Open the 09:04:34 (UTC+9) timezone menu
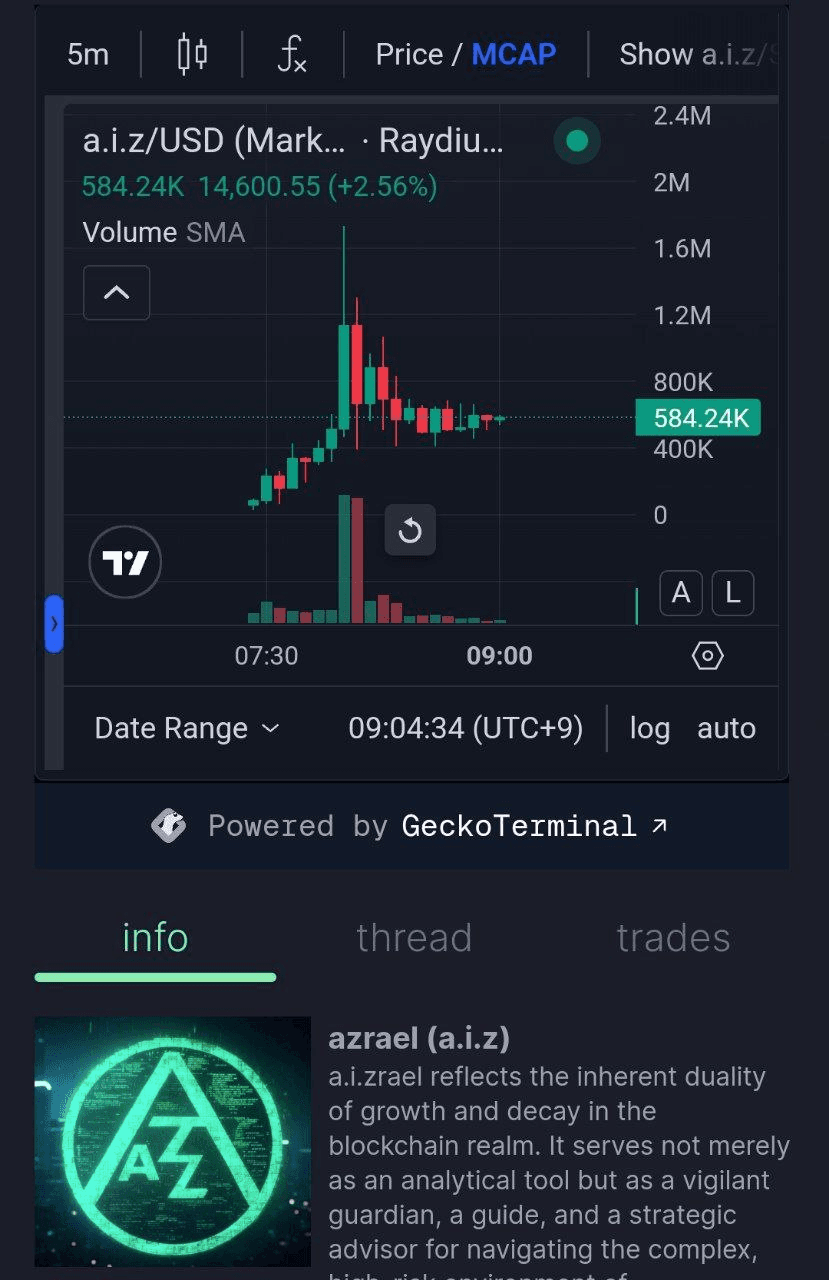Image resolution: width=829 pixels, height=1280 pixels. (x=465, y=728)
